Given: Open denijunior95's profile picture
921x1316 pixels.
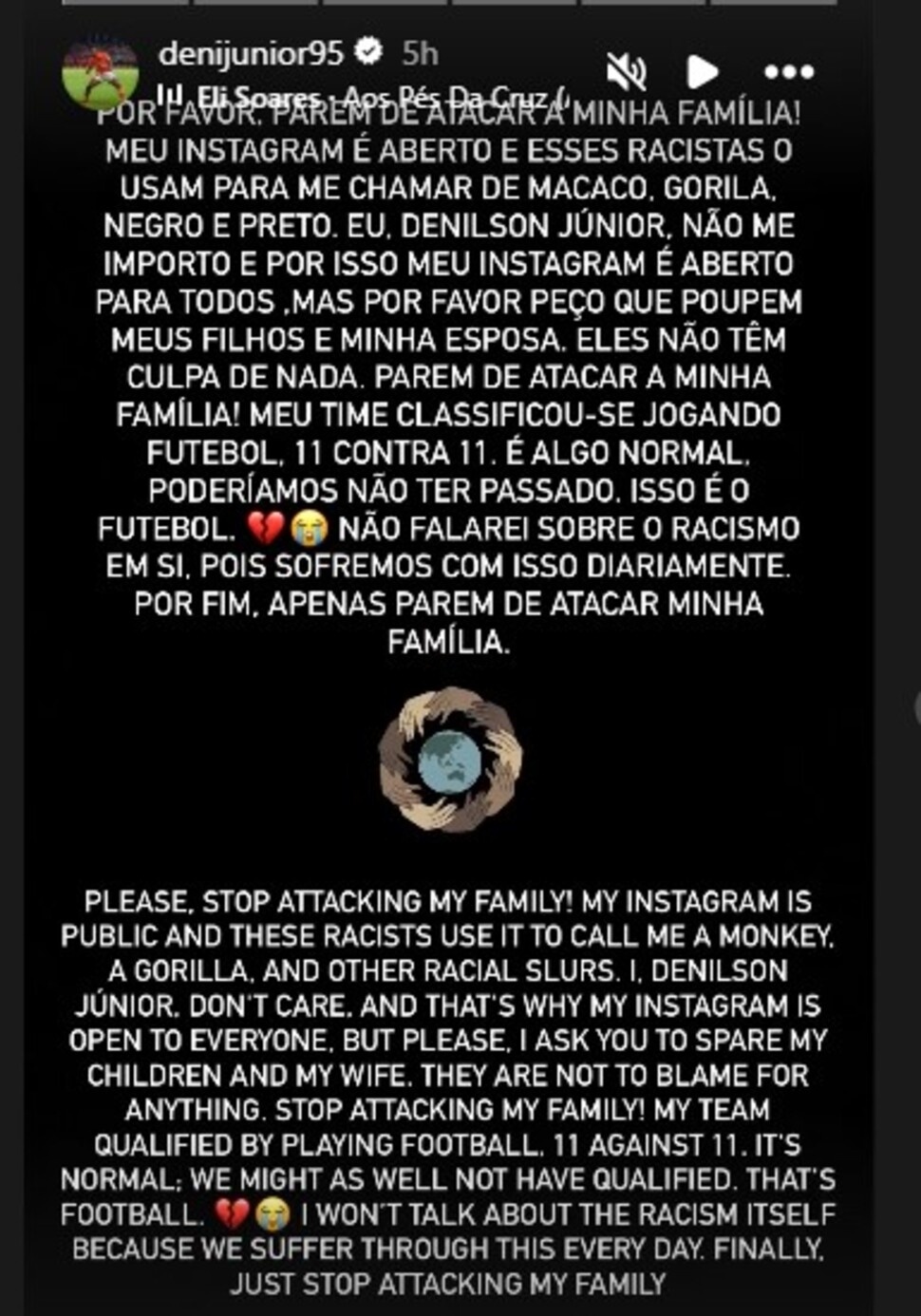Looking at the screenshot, I should (99, 72).
